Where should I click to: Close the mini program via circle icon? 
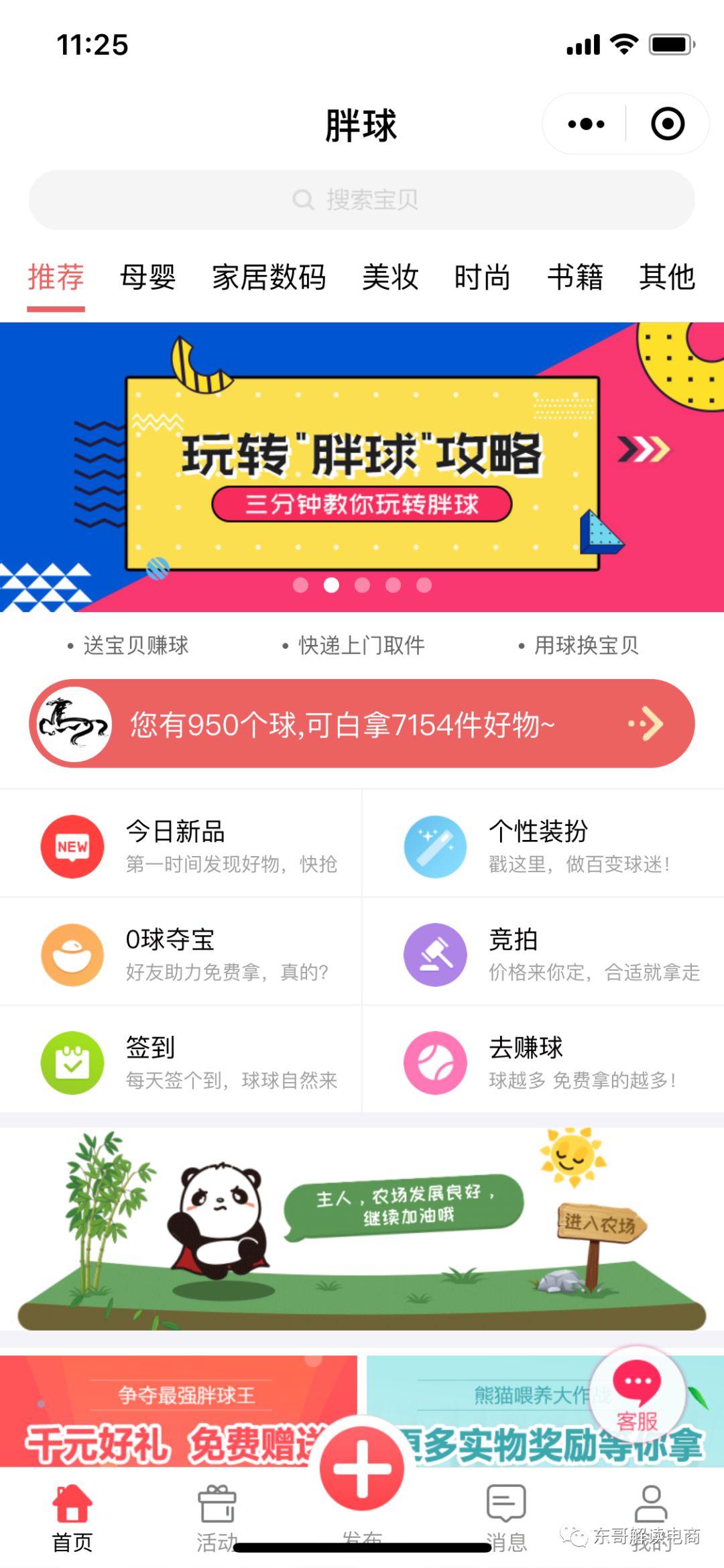[x=667, y=124]
